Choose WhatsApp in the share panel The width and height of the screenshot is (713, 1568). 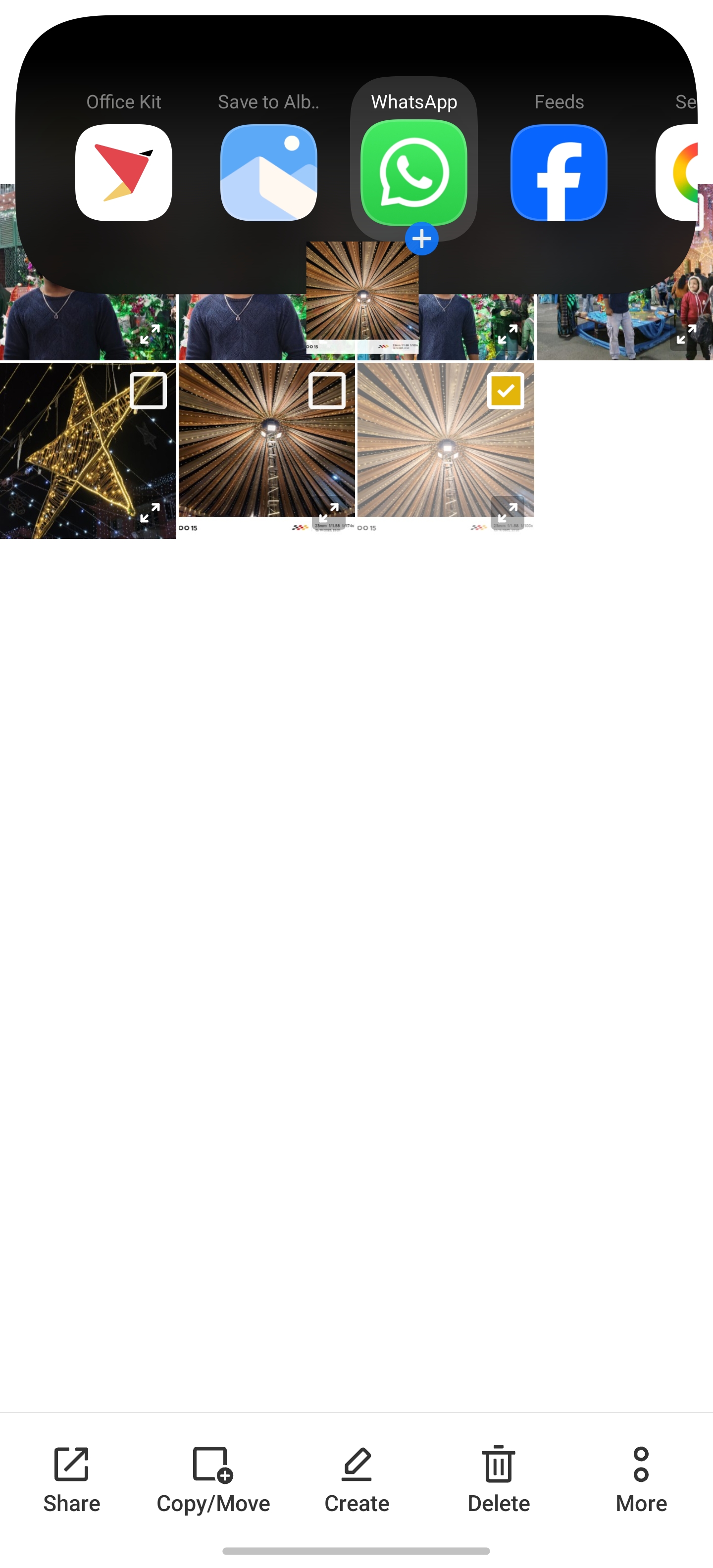(x=414, y=173)
